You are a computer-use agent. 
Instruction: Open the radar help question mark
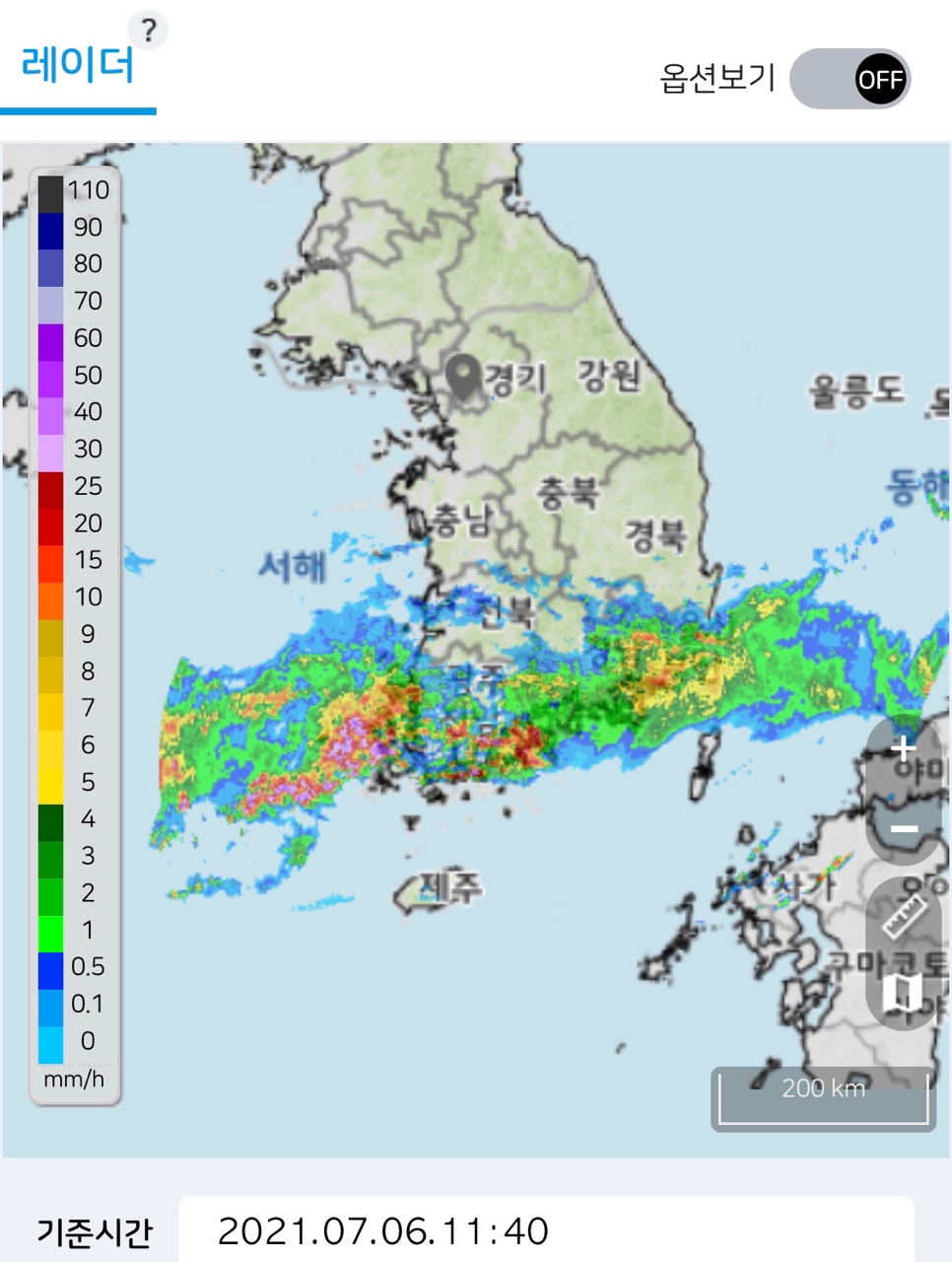click(148, 31)
